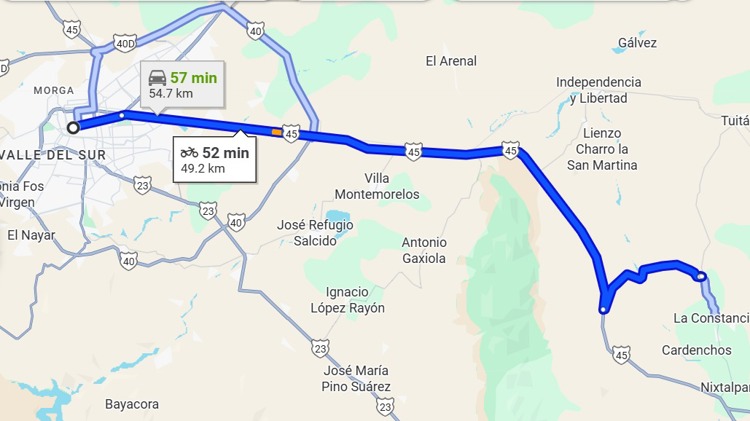This screenshot has width=750, height=421.
Task: Select the 52 min motorcycle route callout
Action: 214,160
